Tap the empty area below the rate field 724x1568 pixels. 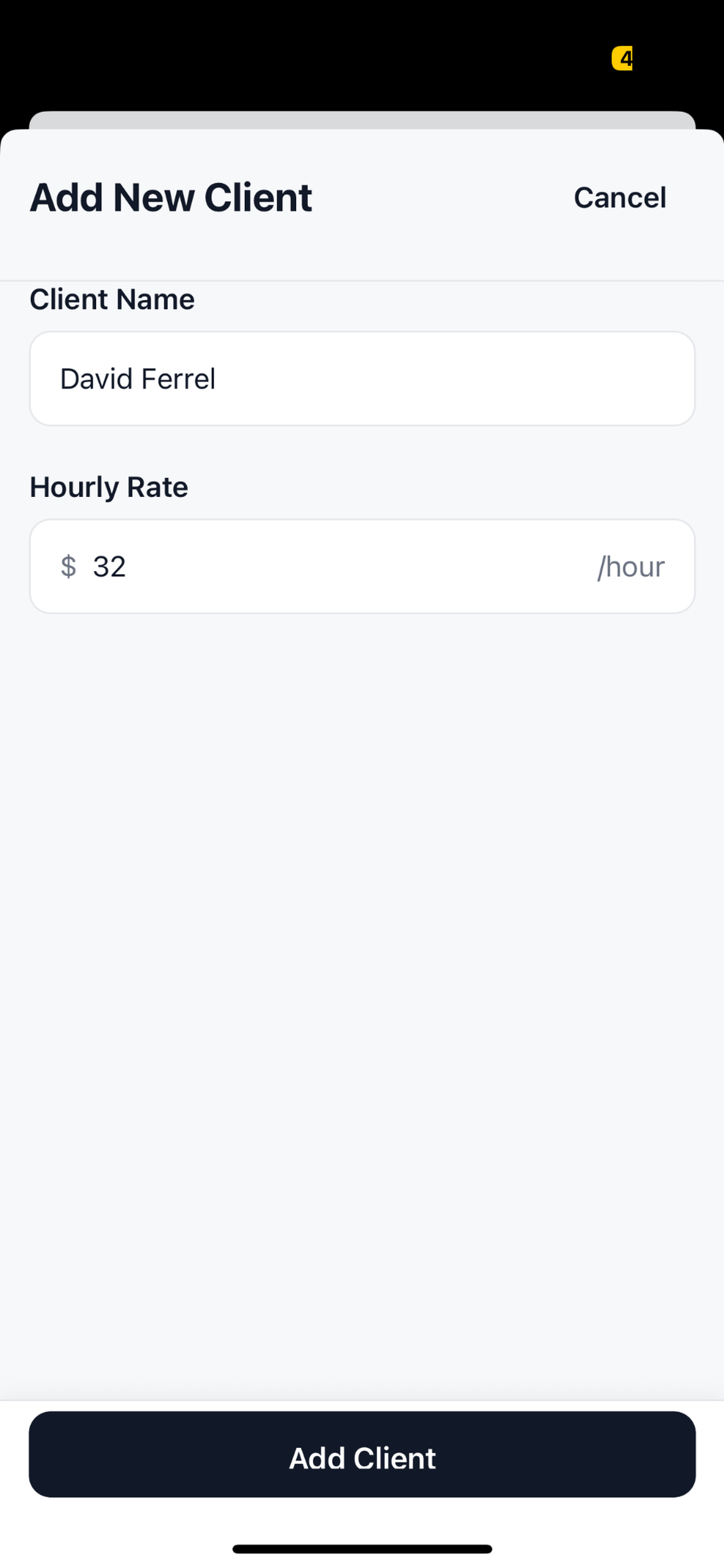(x=362, y=913)
